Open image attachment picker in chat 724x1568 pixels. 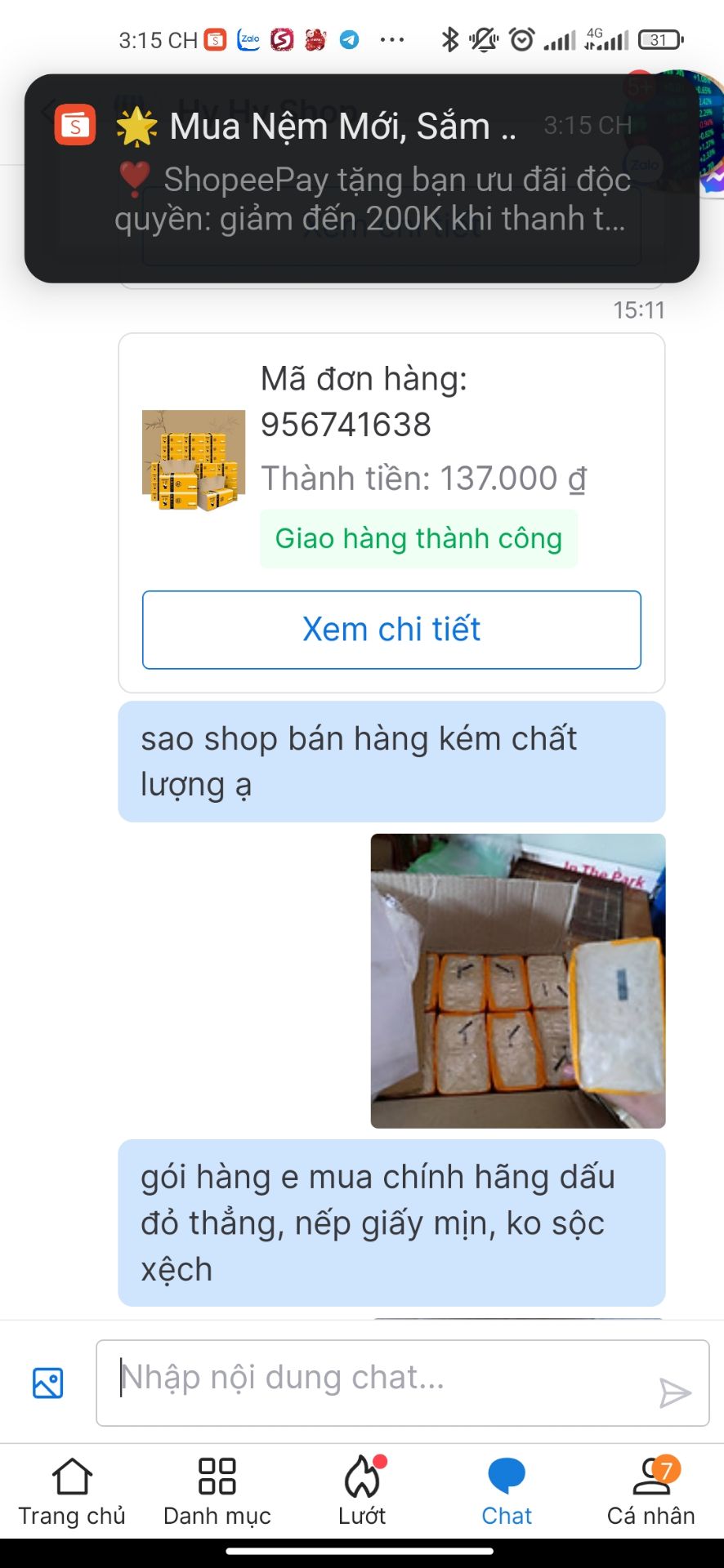(x=47, y=1383)
